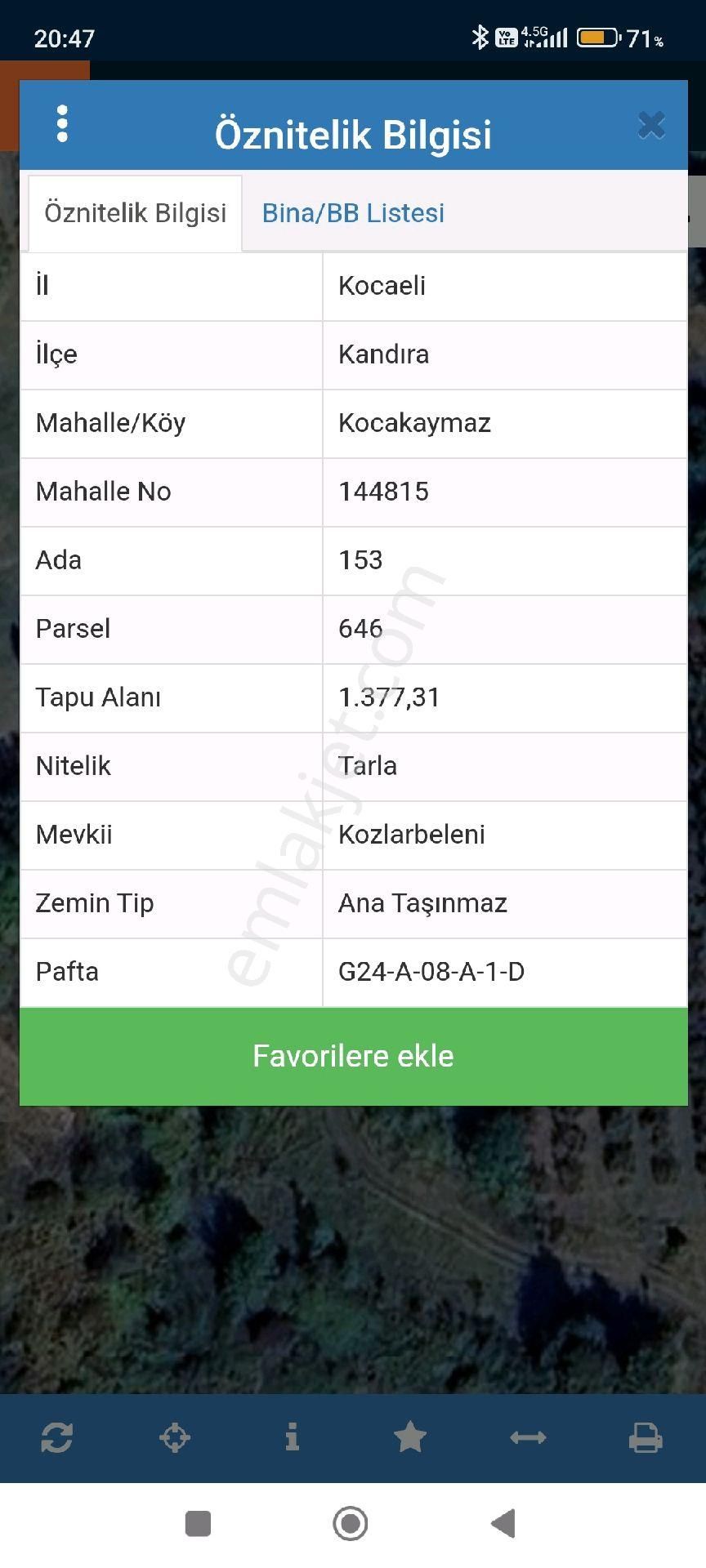Select the measure arrows icon
706x1568 pixels.
pos(529,1437)
